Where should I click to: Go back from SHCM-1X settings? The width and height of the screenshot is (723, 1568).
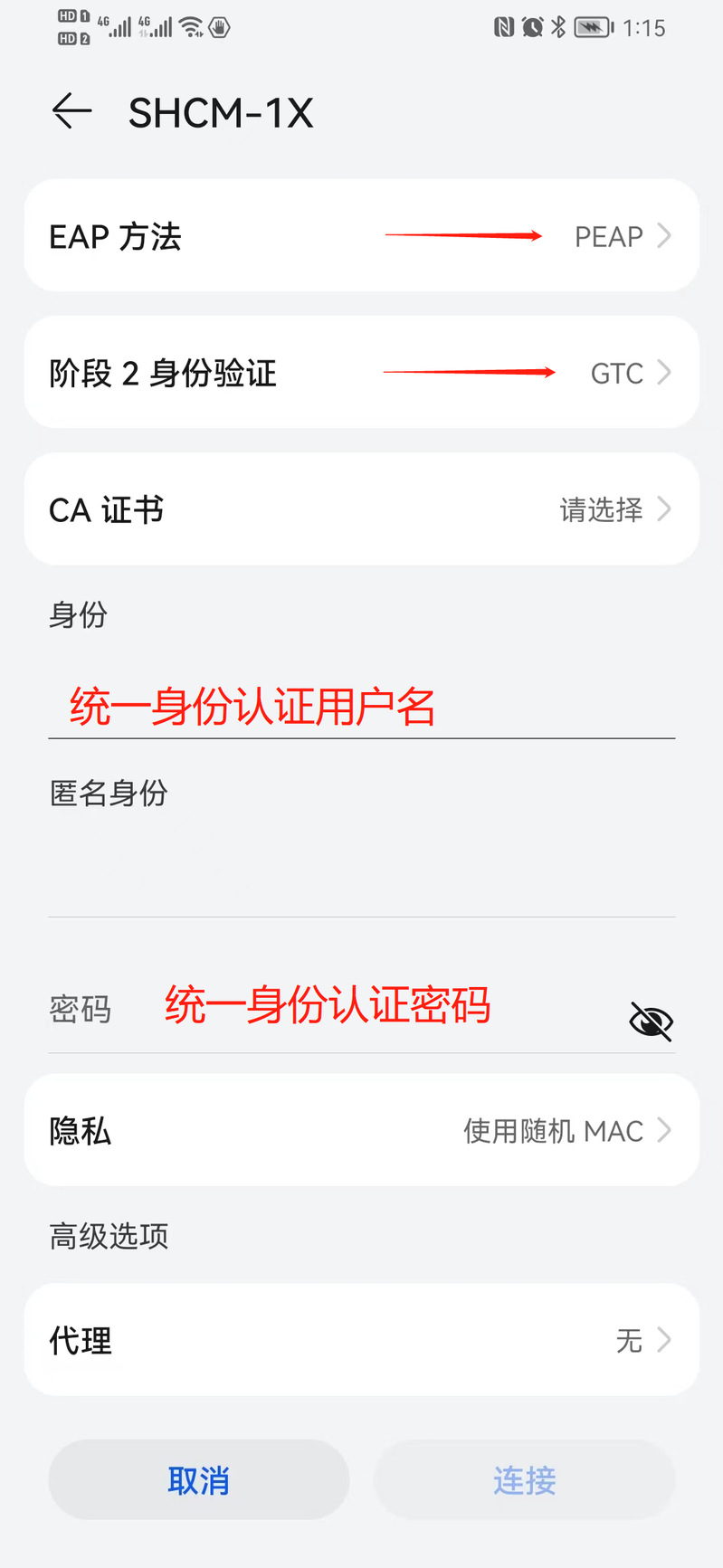click(x=71, y=111)
